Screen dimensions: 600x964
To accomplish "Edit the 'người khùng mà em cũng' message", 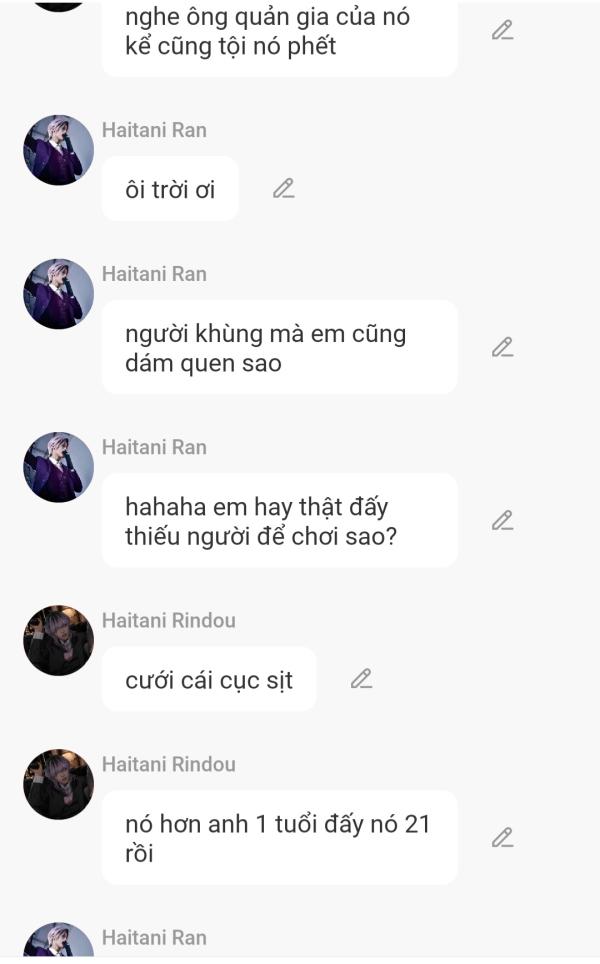I will pos(502,347).
